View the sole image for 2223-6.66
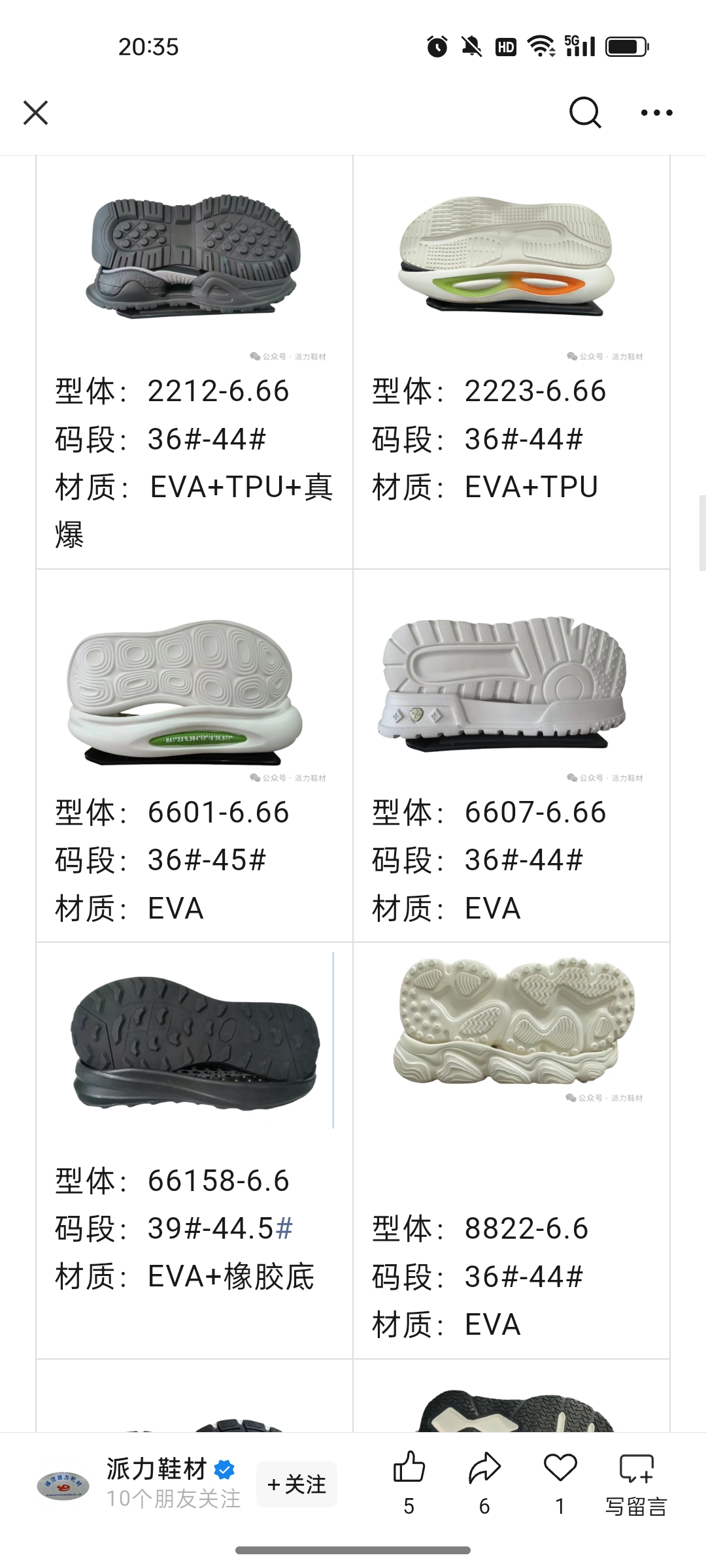The image size is (706, 1568). (507, 255)
